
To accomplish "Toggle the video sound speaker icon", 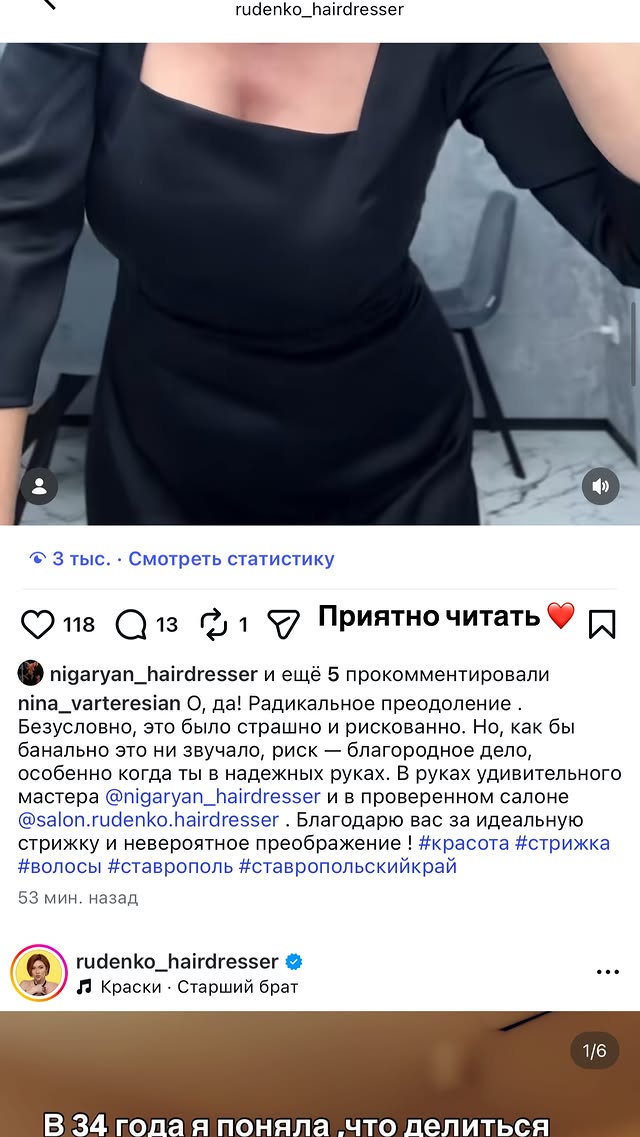I will click(x=600, y=487).
